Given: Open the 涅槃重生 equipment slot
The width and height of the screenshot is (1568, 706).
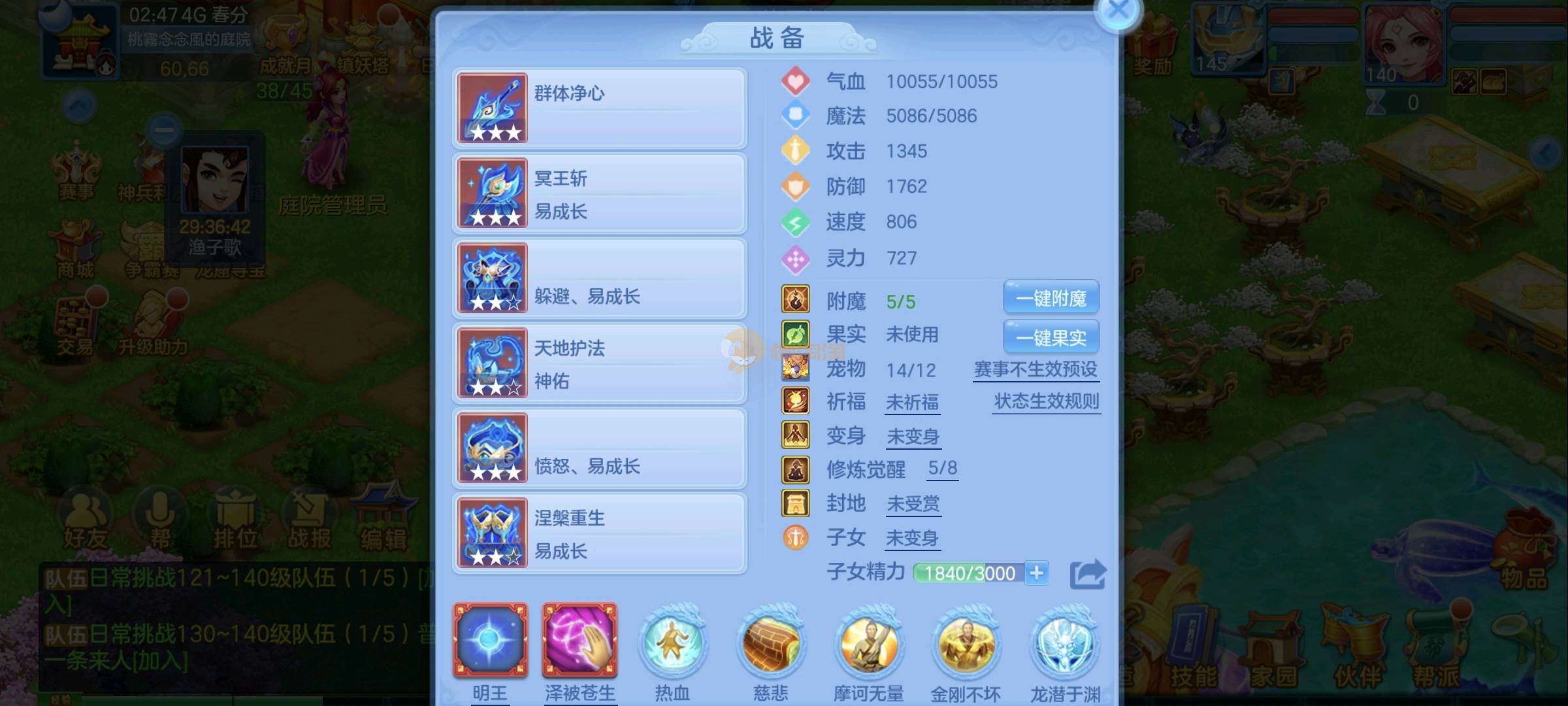Looking at the screenshot, I should pos(599,533).
